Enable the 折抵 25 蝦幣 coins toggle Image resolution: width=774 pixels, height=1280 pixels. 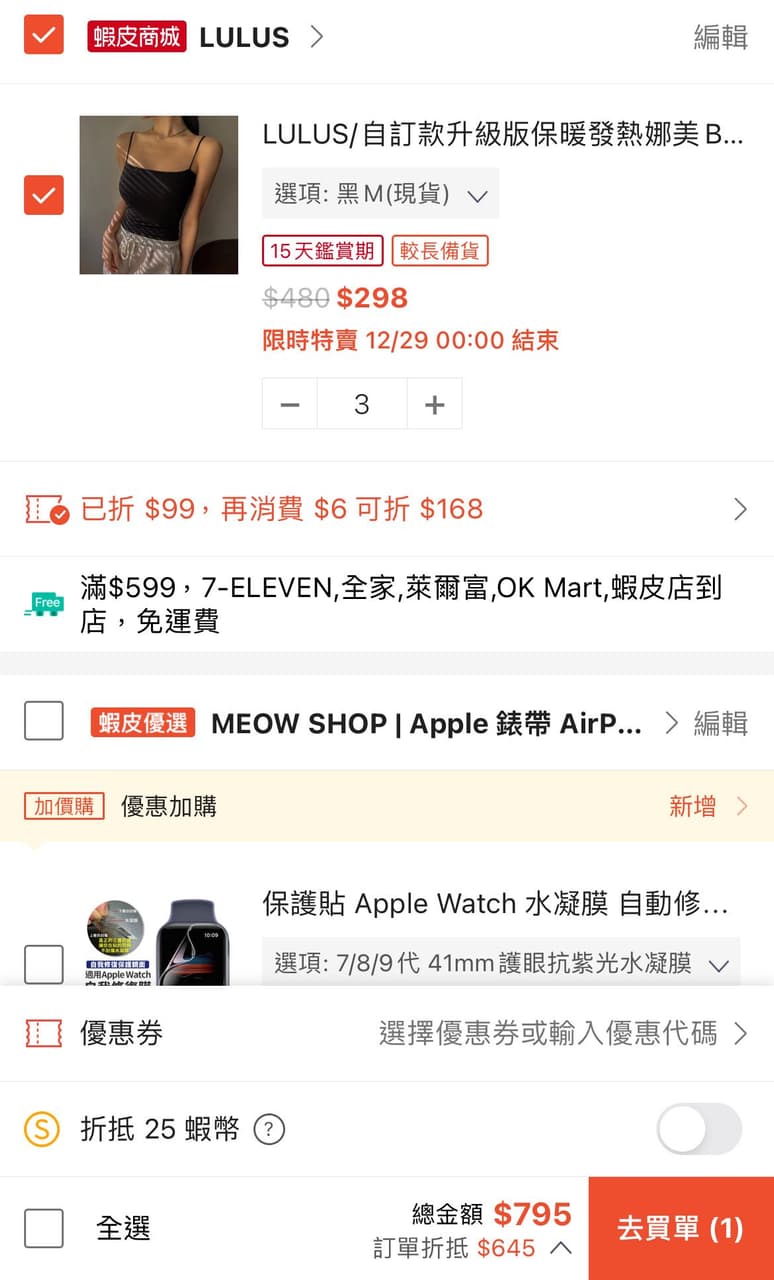pos(698,1128)
